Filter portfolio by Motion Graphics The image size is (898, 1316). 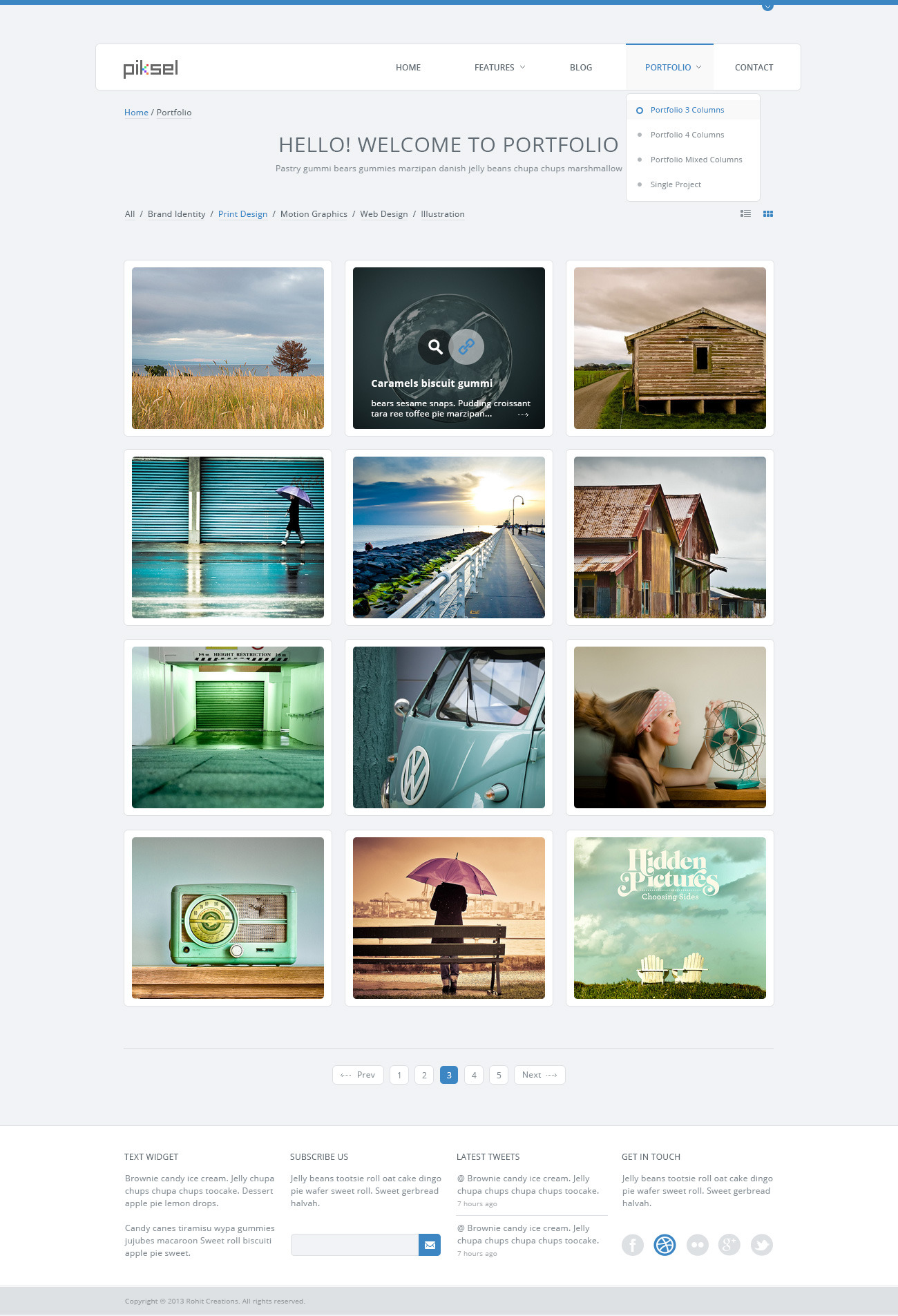click(314, 214)
